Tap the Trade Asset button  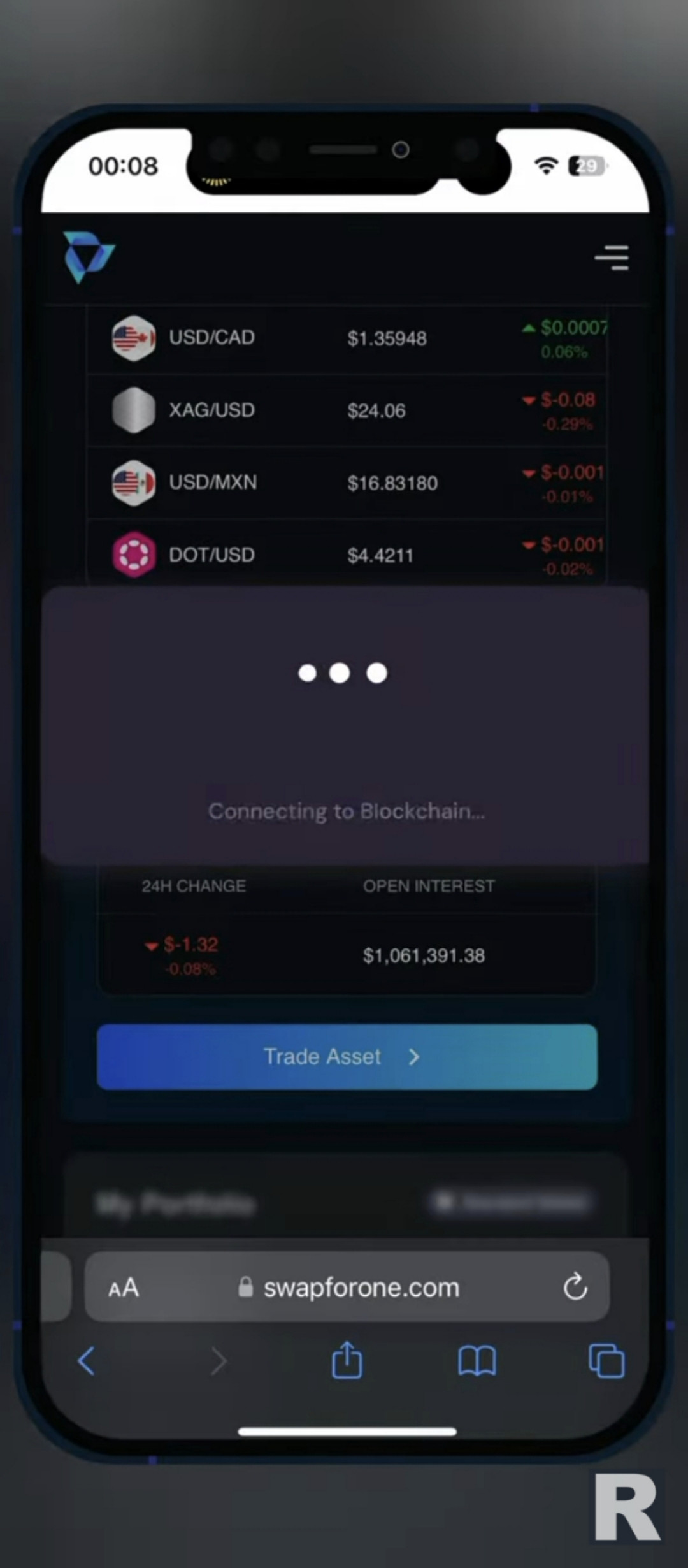click(347, 1056)
